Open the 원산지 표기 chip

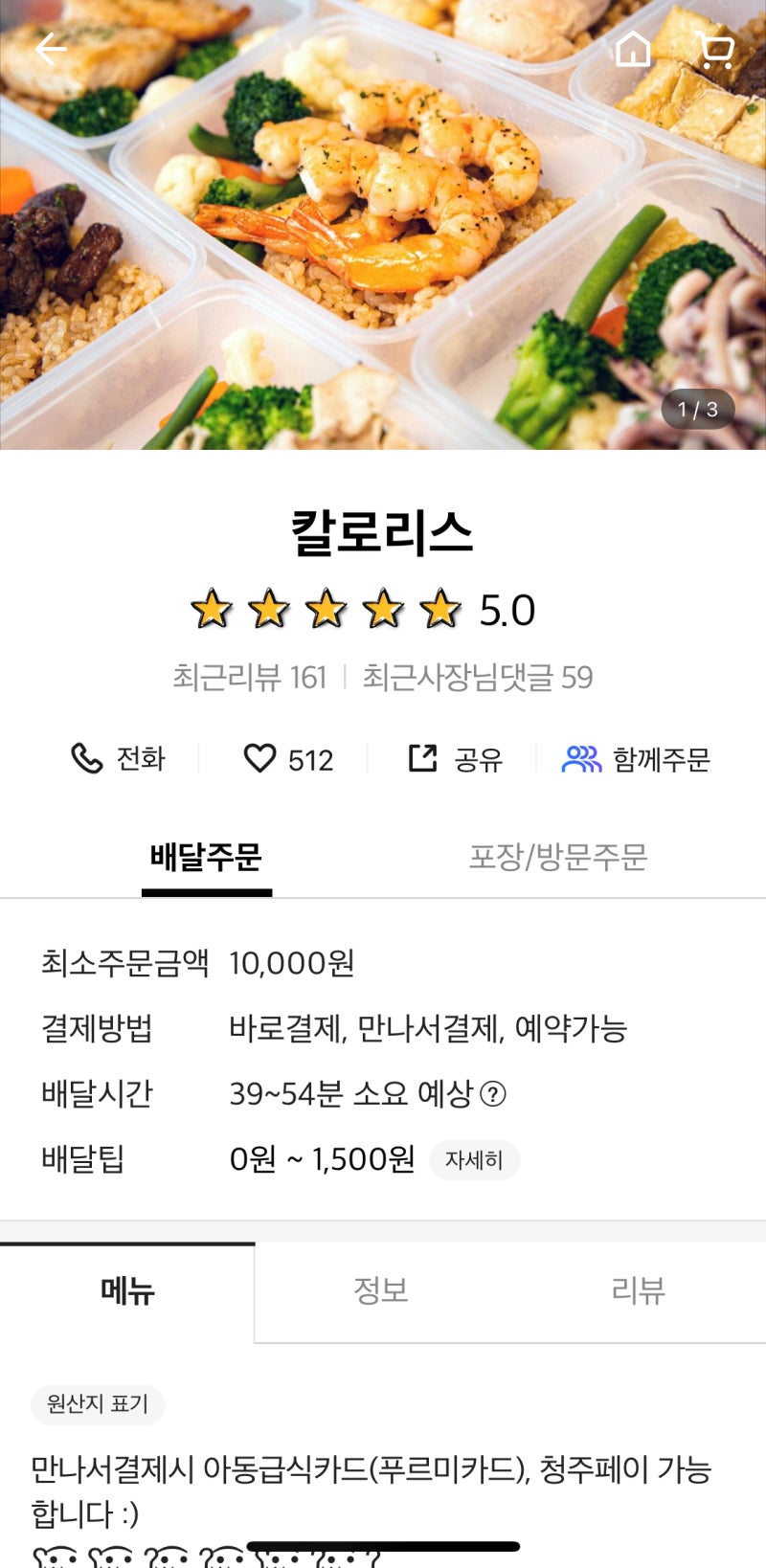[98, 1404]
